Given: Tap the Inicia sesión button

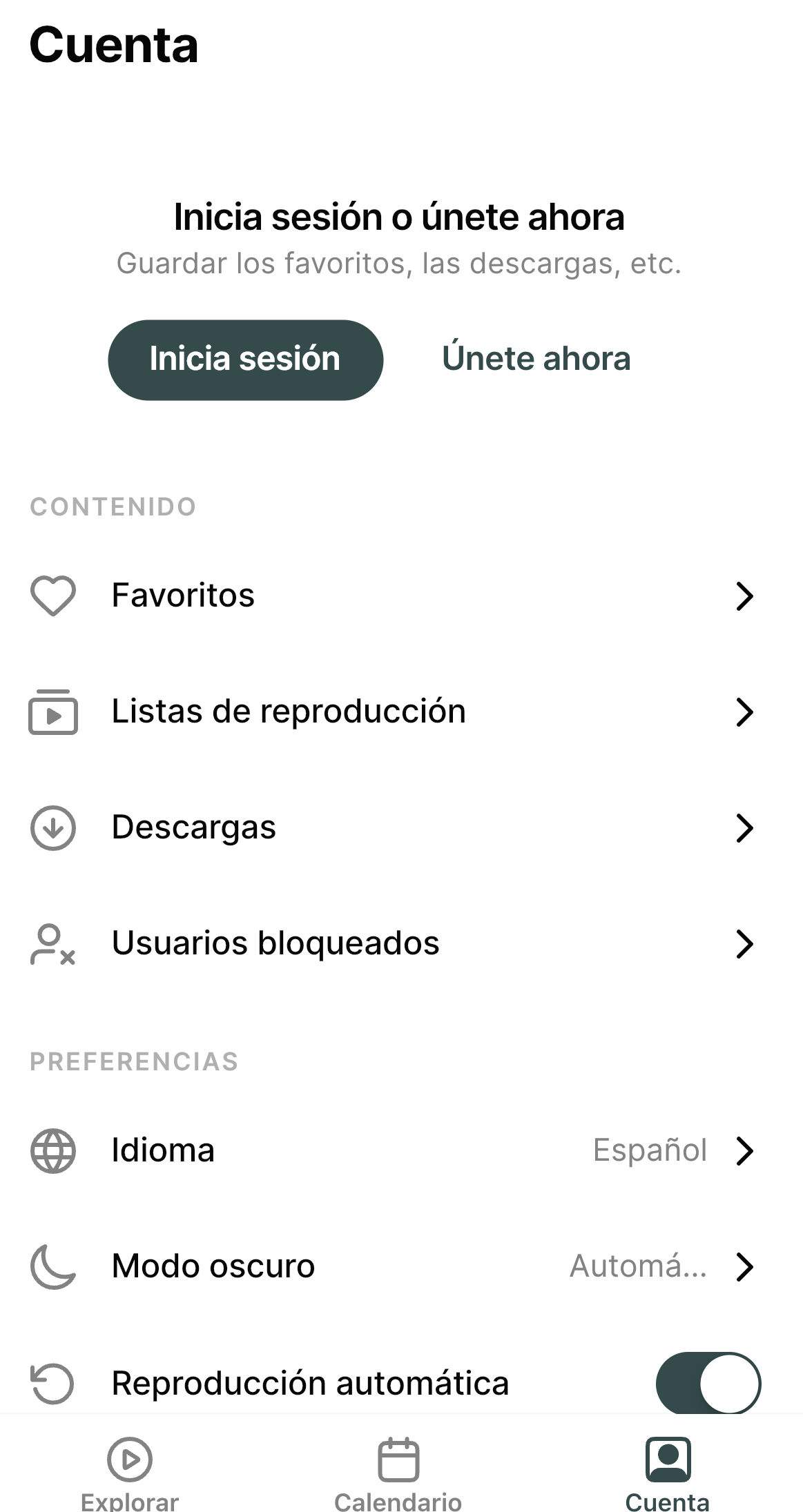Looking at the screenshot, I should click(245, 360).
